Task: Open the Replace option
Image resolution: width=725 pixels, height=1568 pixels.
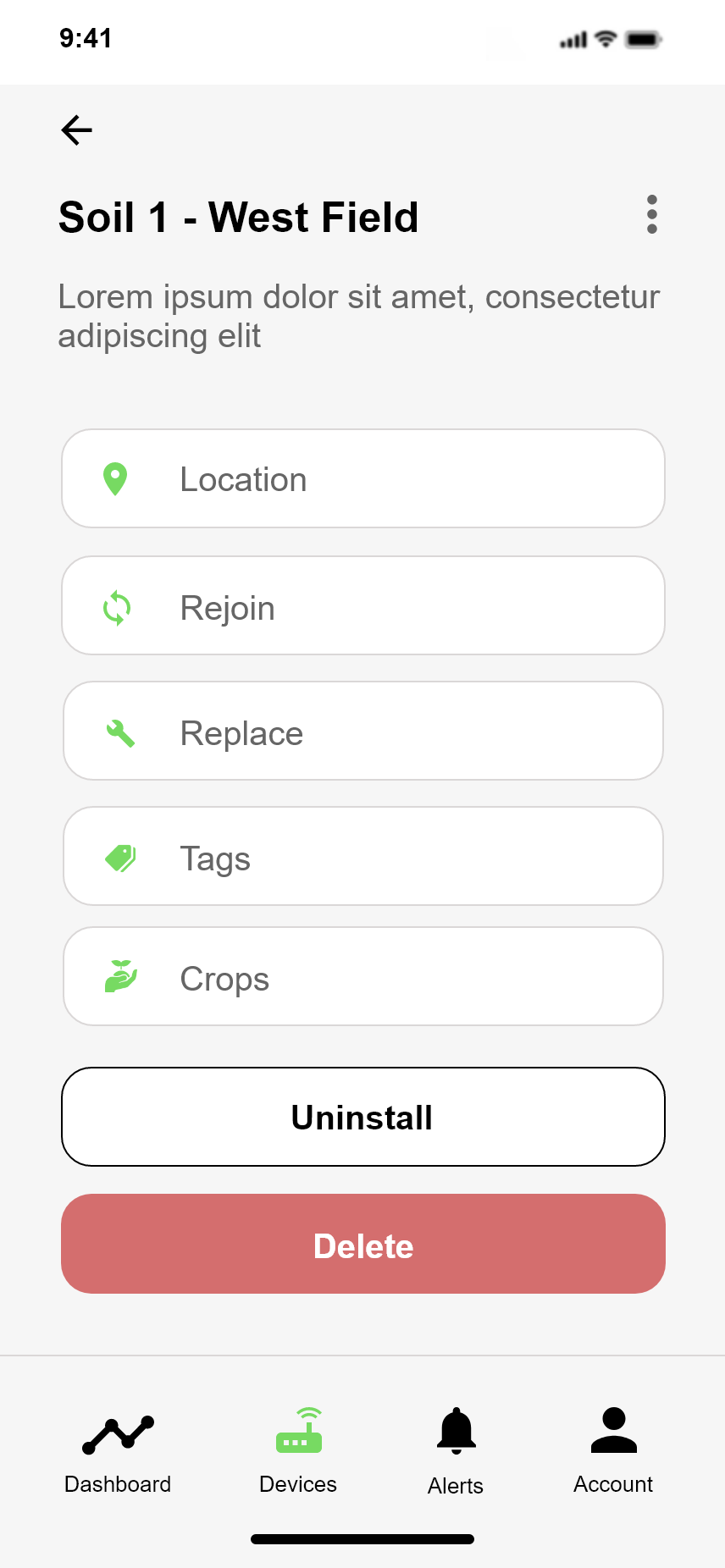Action: (x=362, y=731)
